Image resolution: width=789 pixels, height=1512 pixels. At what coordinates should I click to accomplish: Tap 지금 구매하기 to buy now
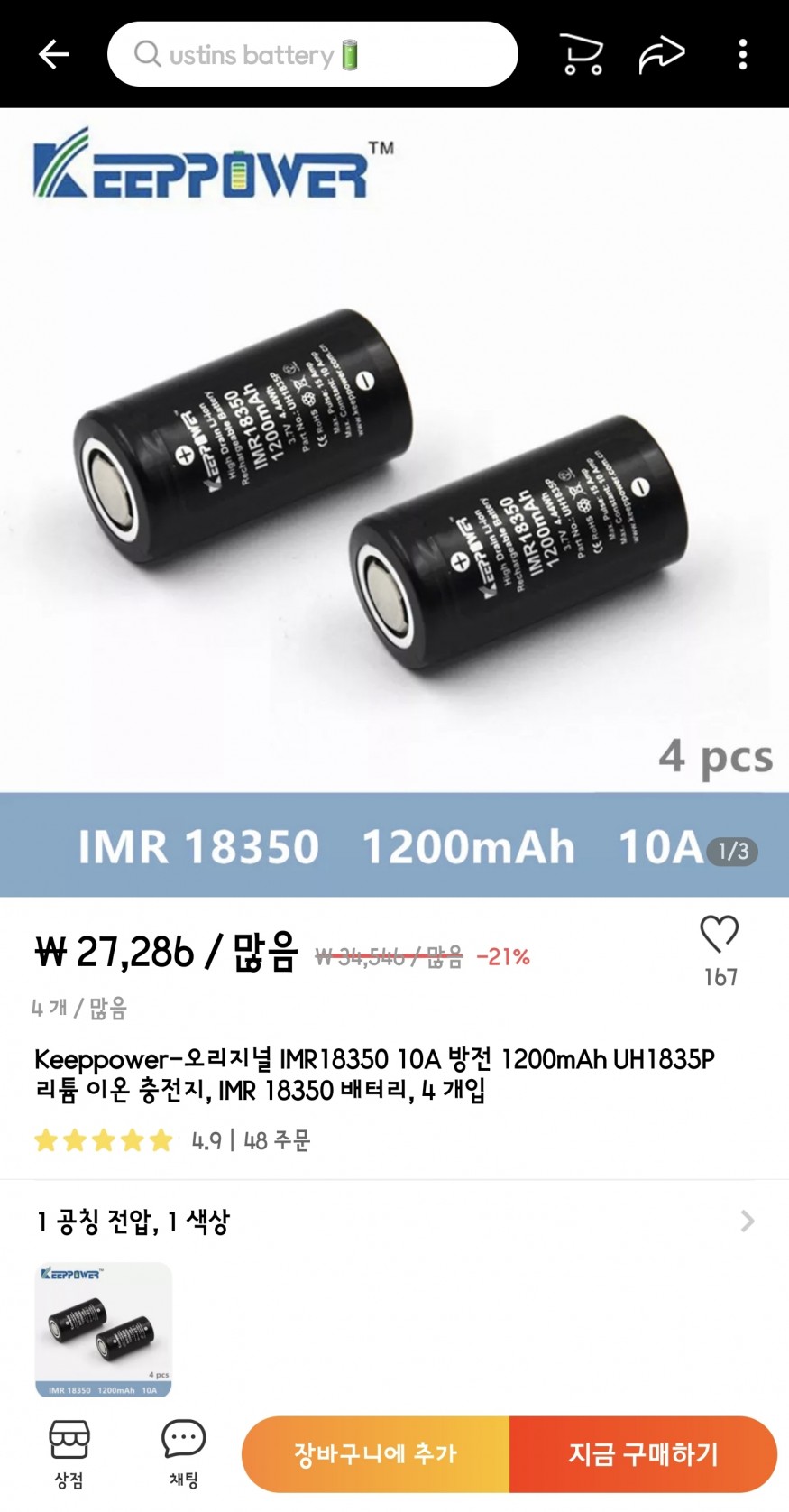coord(643,1453)
